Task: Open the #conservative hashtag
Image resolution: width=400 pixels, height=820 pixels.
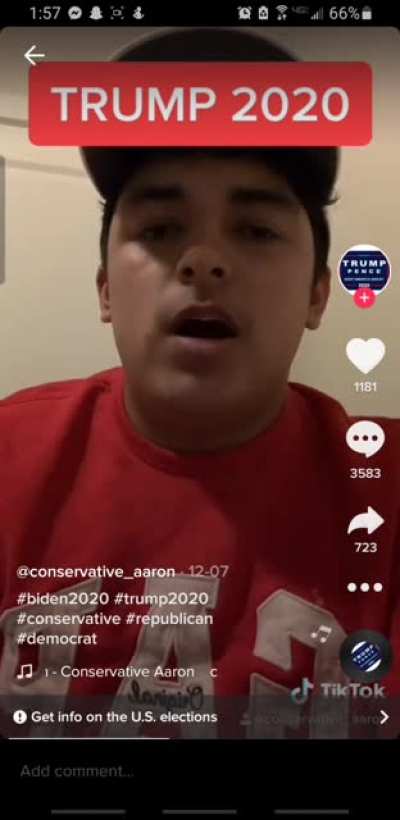Action: (x=68, y=619)
